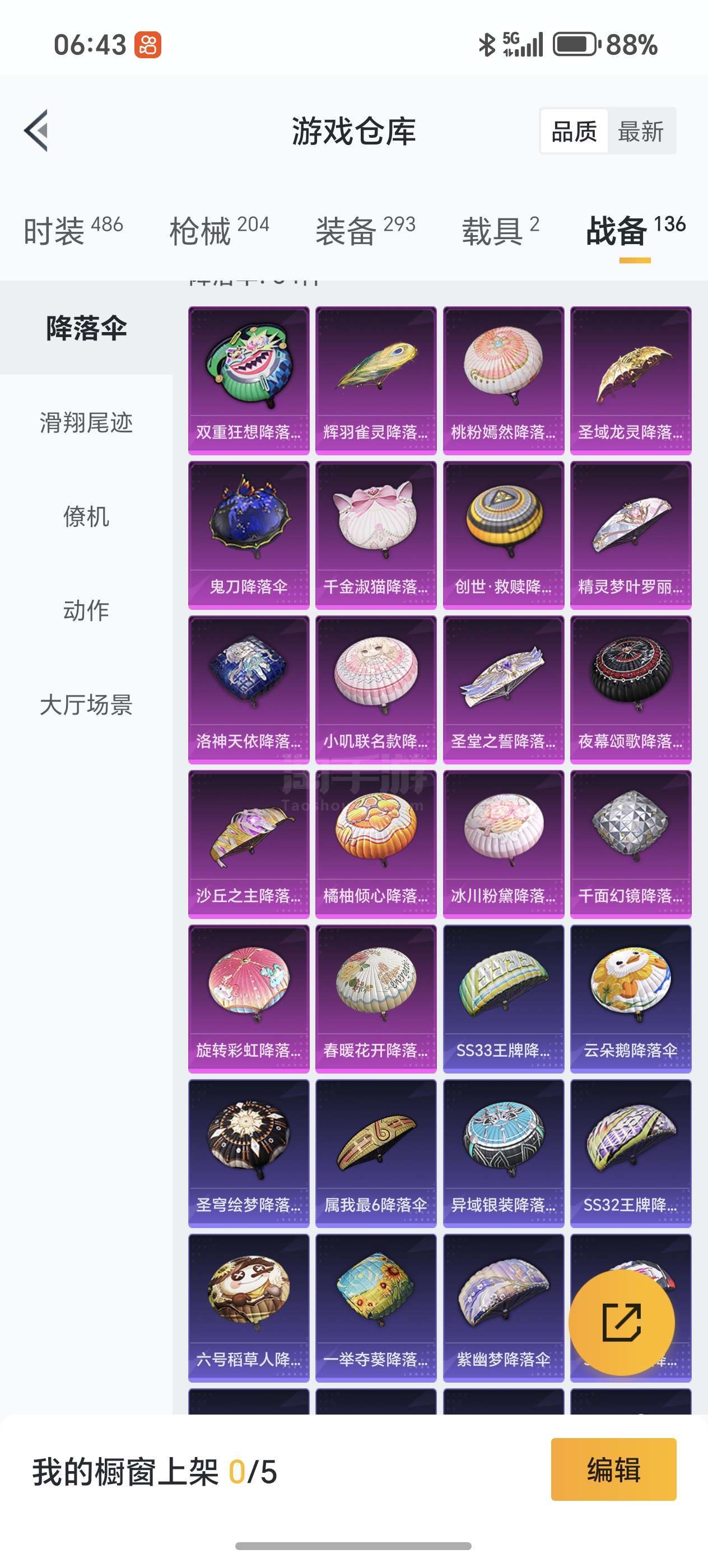708x1568 pixels.
Task: Open the 紫幽梦降落伞 item
Action: click(x=504, y=1308)
